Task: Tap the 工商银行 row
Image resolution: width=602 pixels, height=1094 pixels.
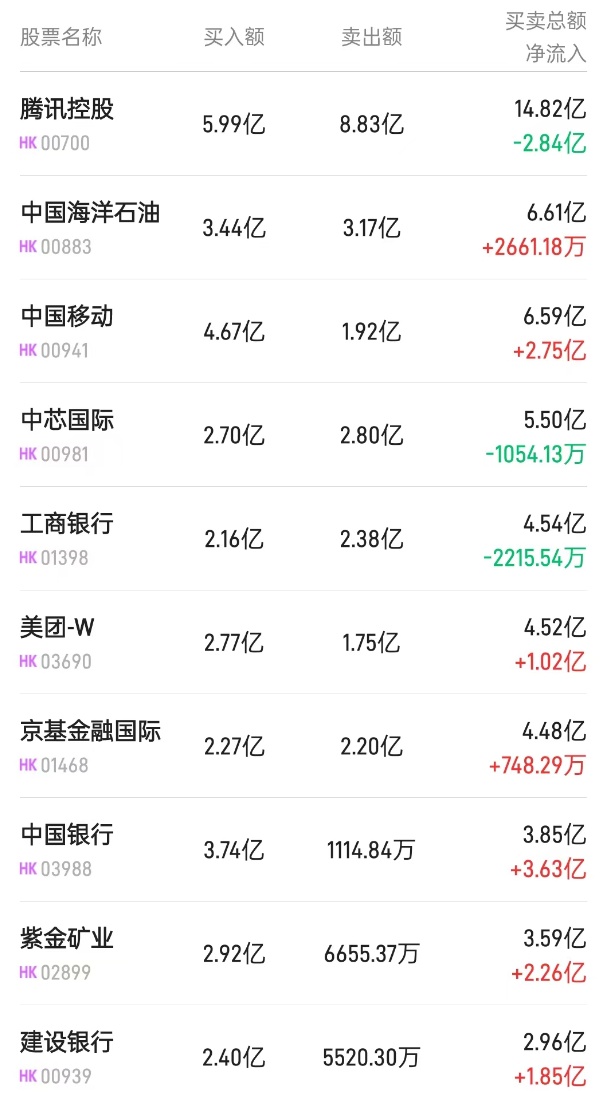Action: (x=67, y=524)
